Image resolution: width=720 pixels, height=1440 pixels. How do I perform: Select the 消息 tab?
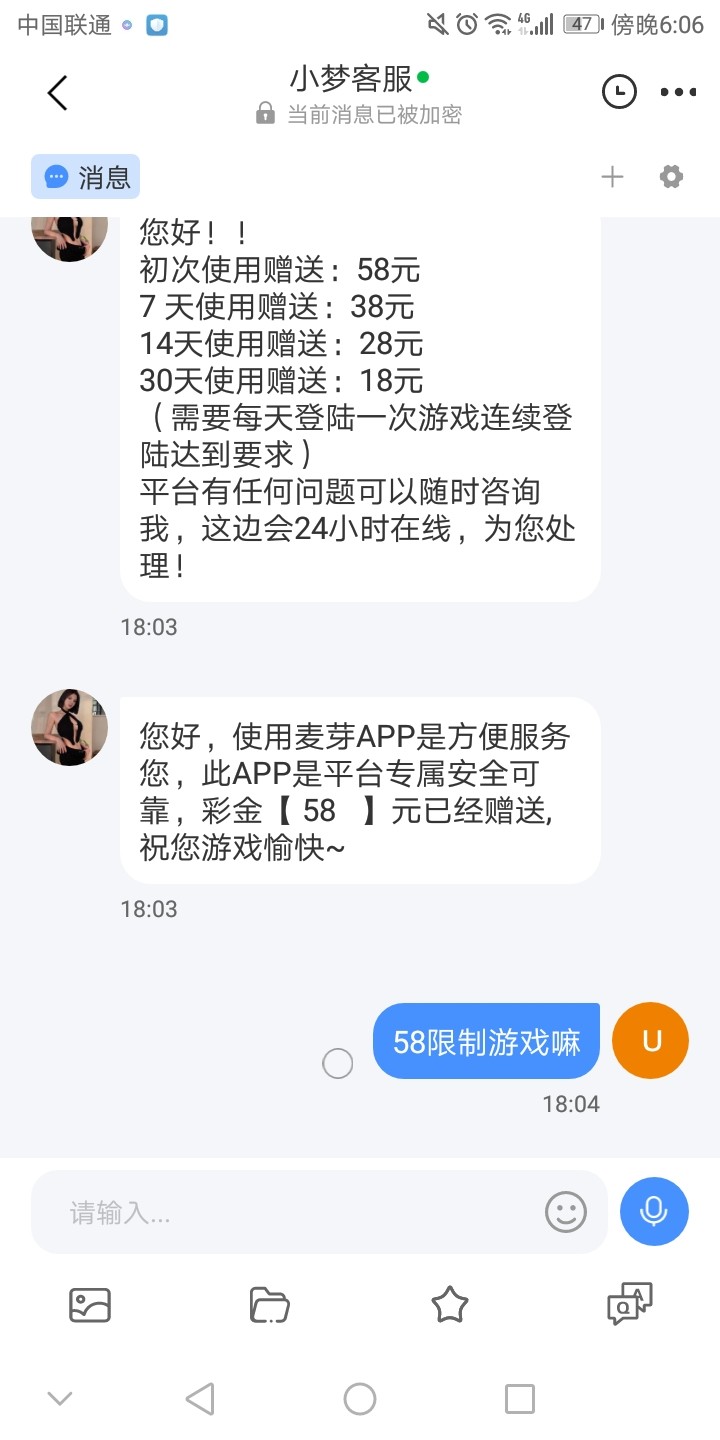pos(86,177)
